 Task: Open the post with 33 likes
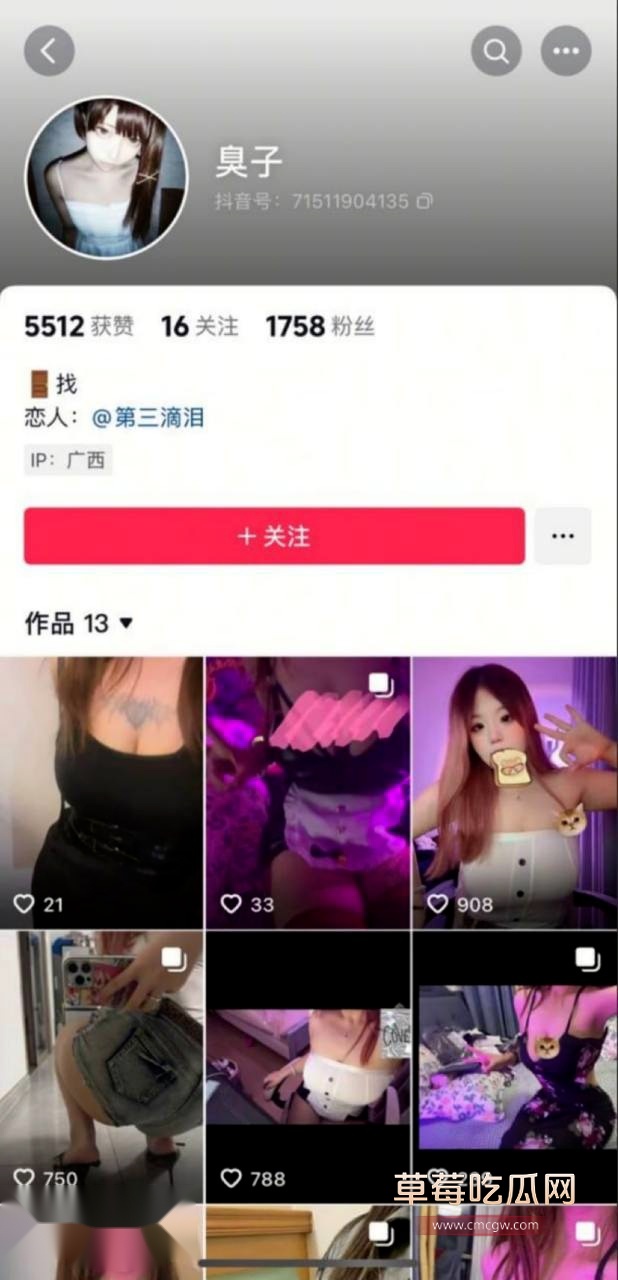308,792
